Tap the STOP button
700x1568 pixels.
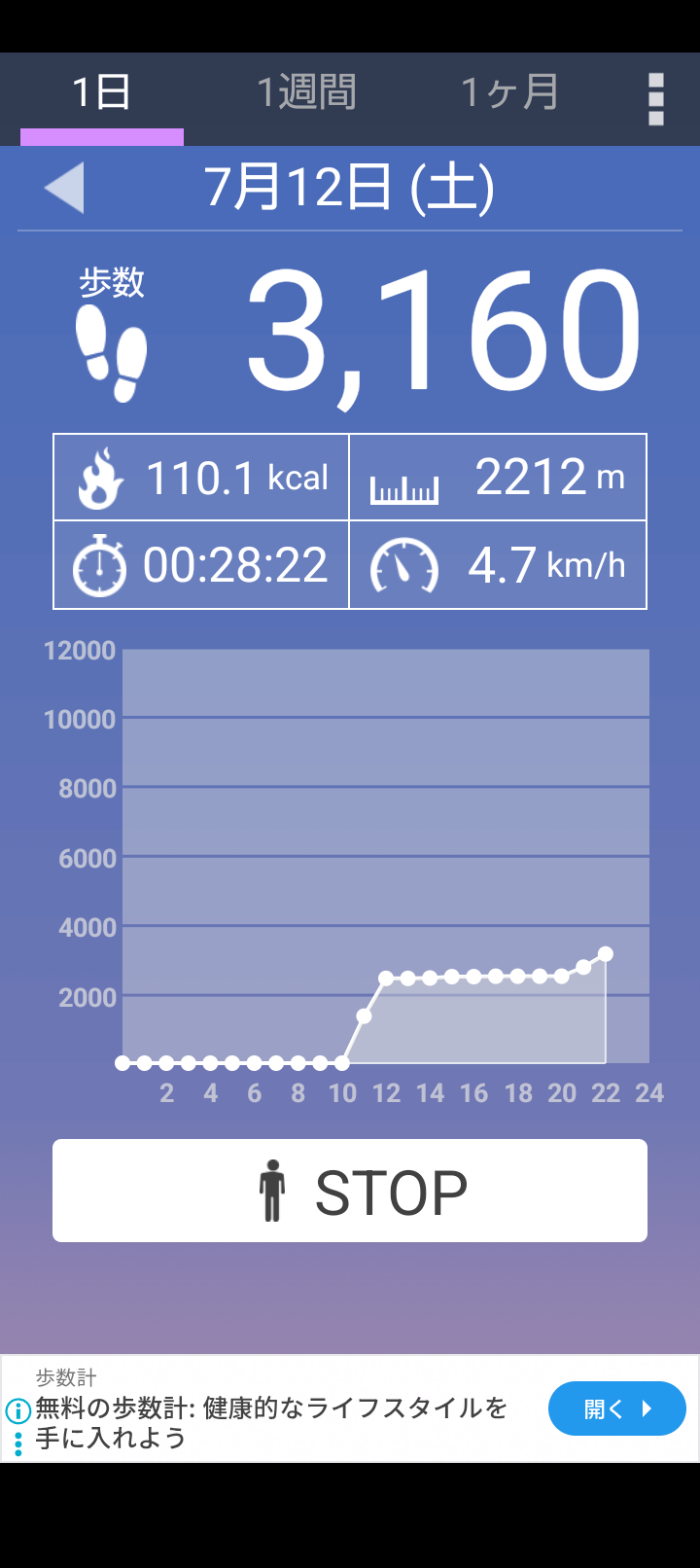[350, 1191]
